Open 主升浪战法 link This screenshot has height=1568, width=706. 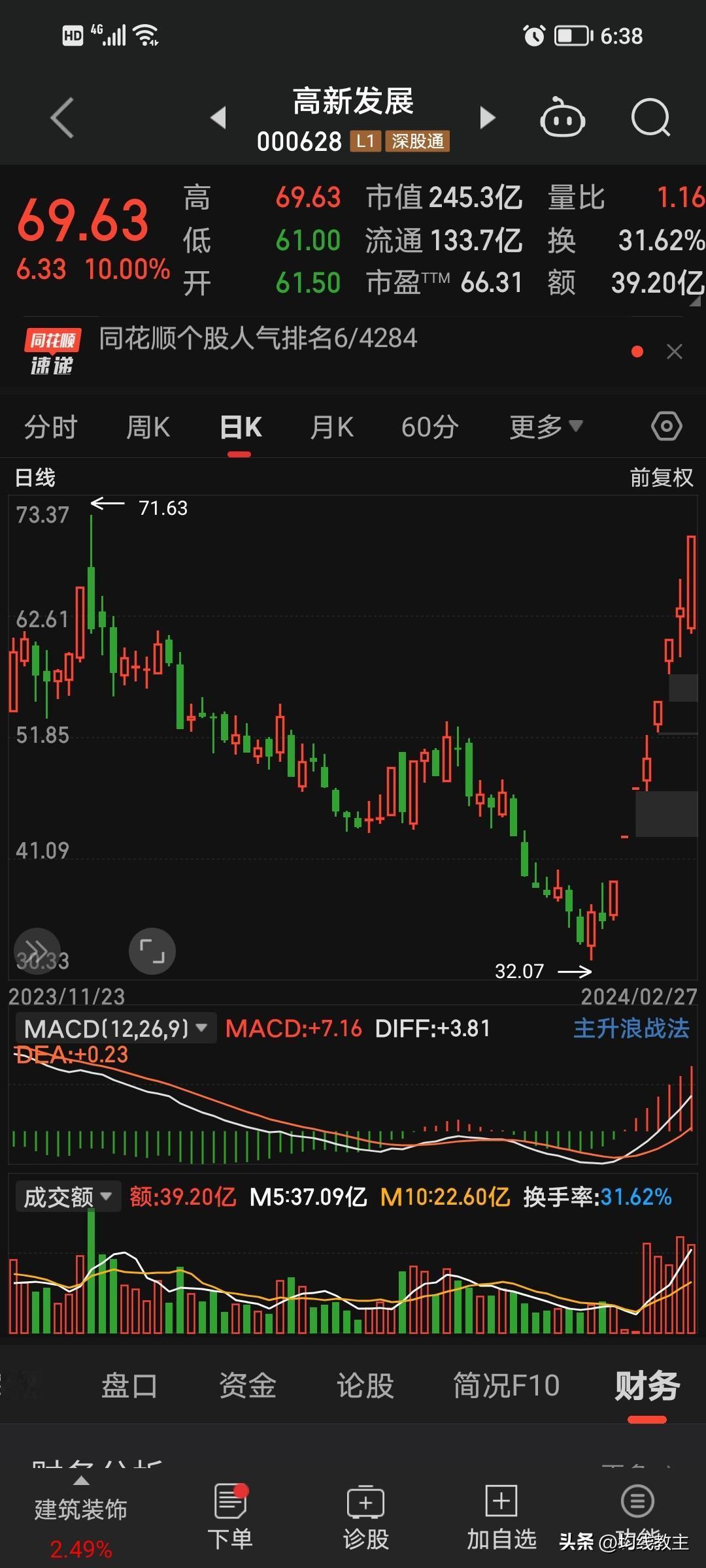631,1029
